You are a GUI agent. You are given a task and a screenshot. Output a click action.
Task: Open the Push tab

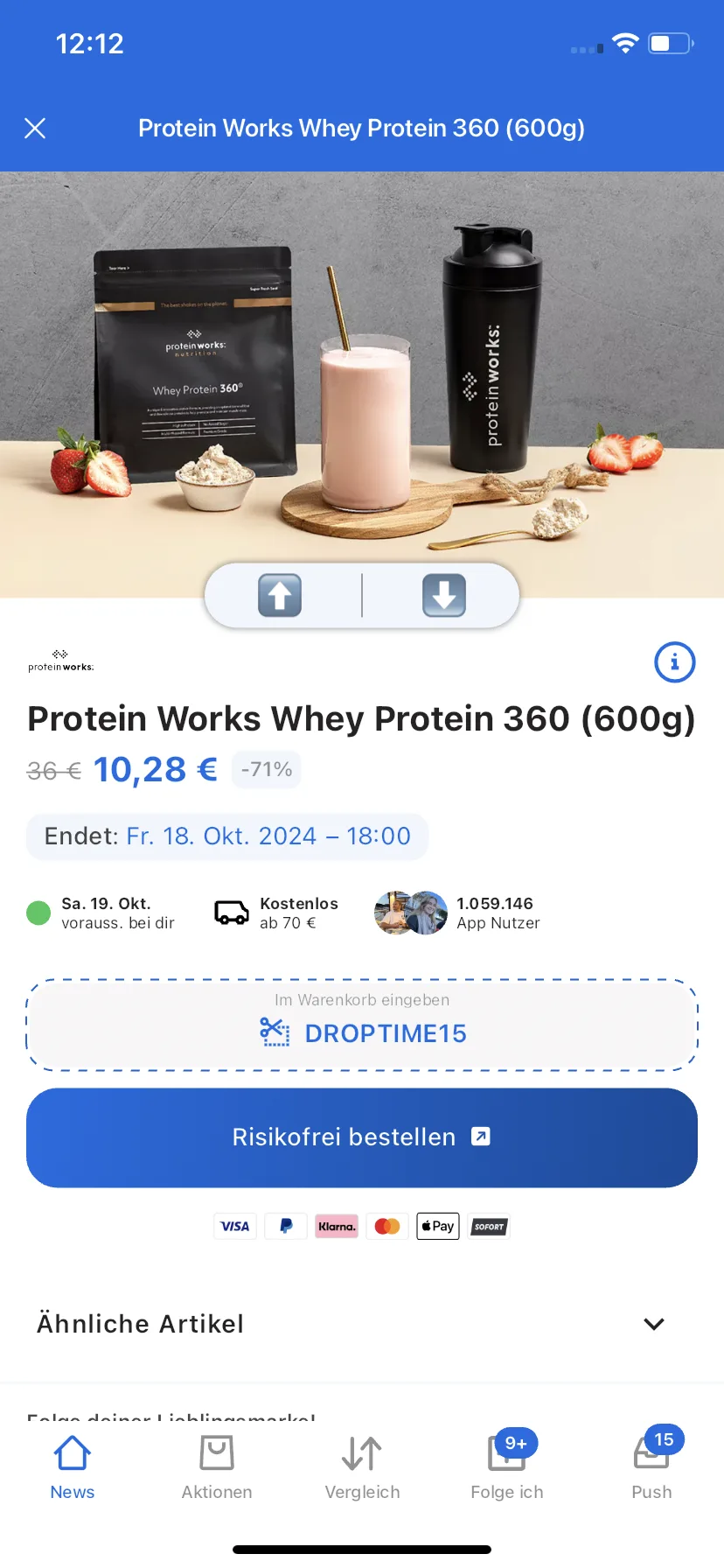tap(651, 1467)
